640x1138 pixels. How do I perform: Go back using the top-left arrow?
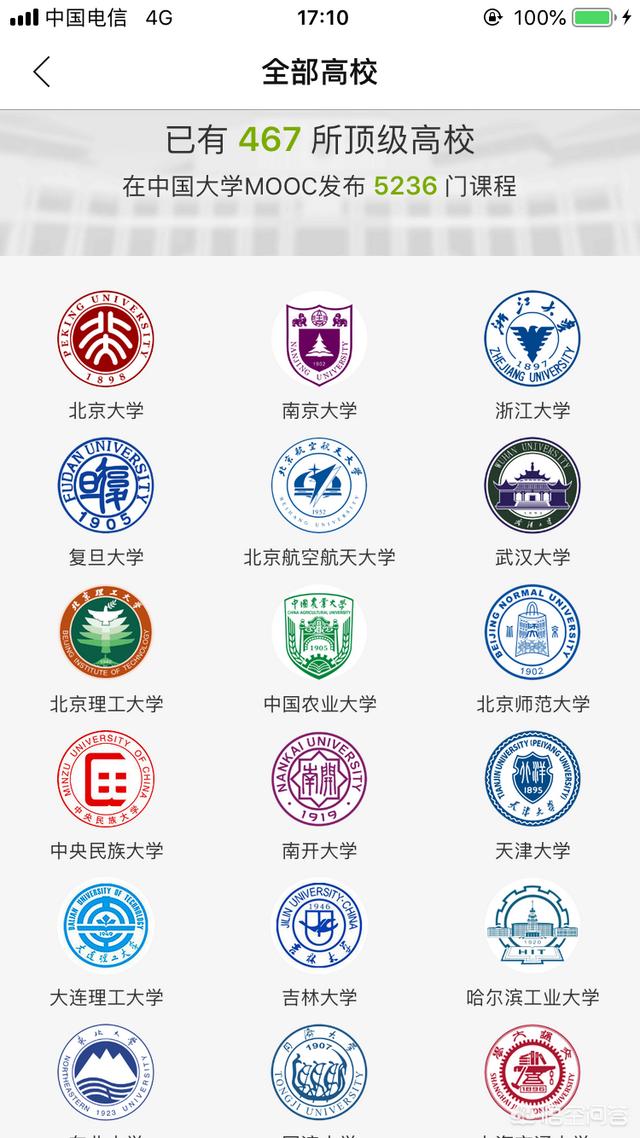click(42, 72)
